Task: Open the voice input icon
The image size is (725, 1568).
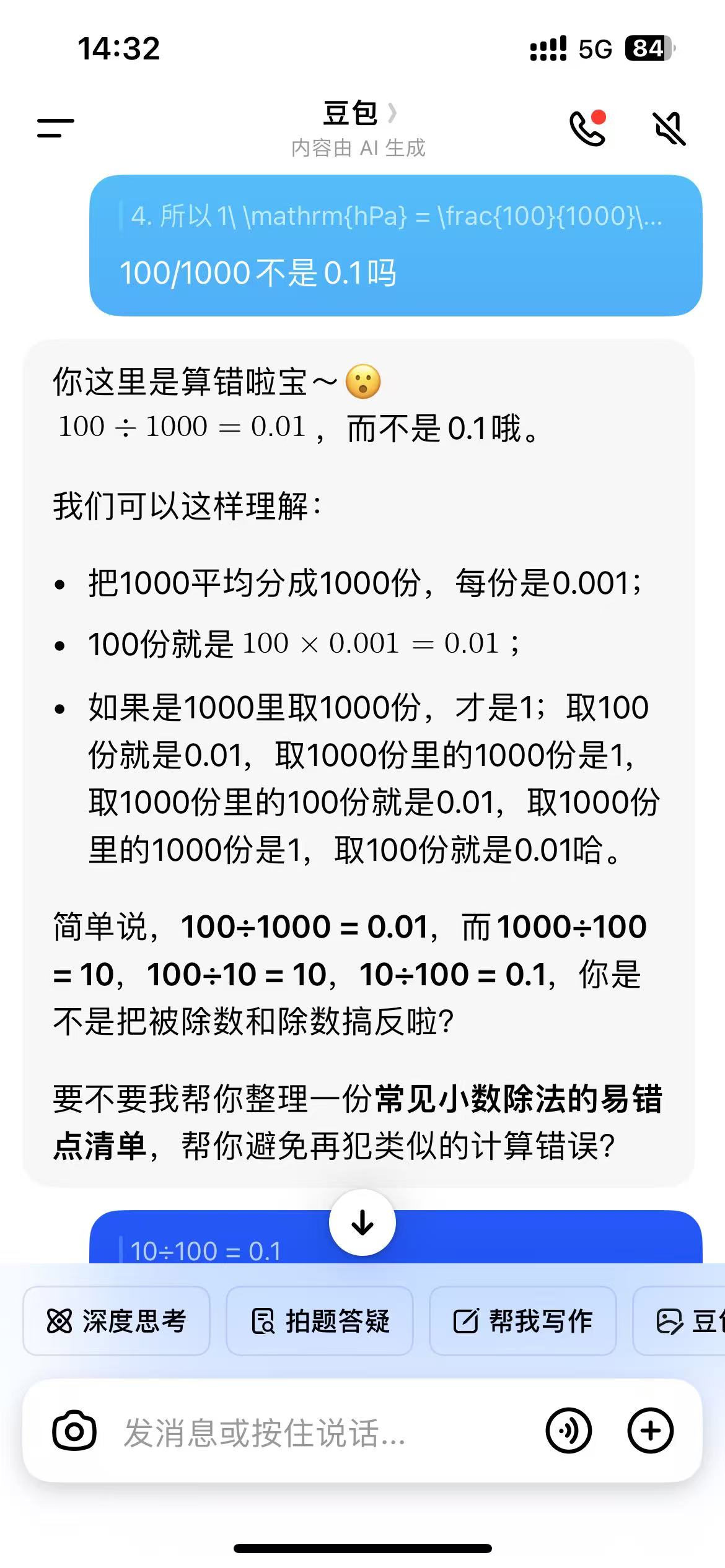Action: 569,1431
